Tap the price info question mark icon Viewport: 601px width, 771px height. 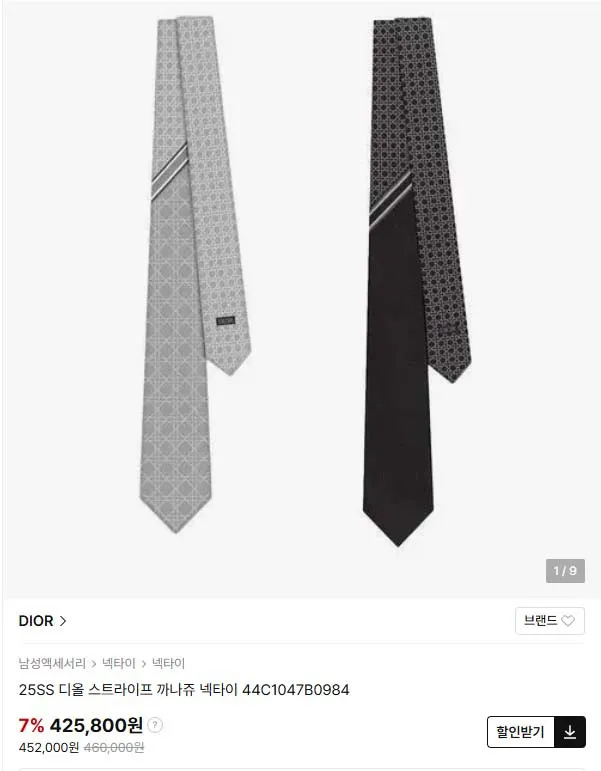pos(155,726)
